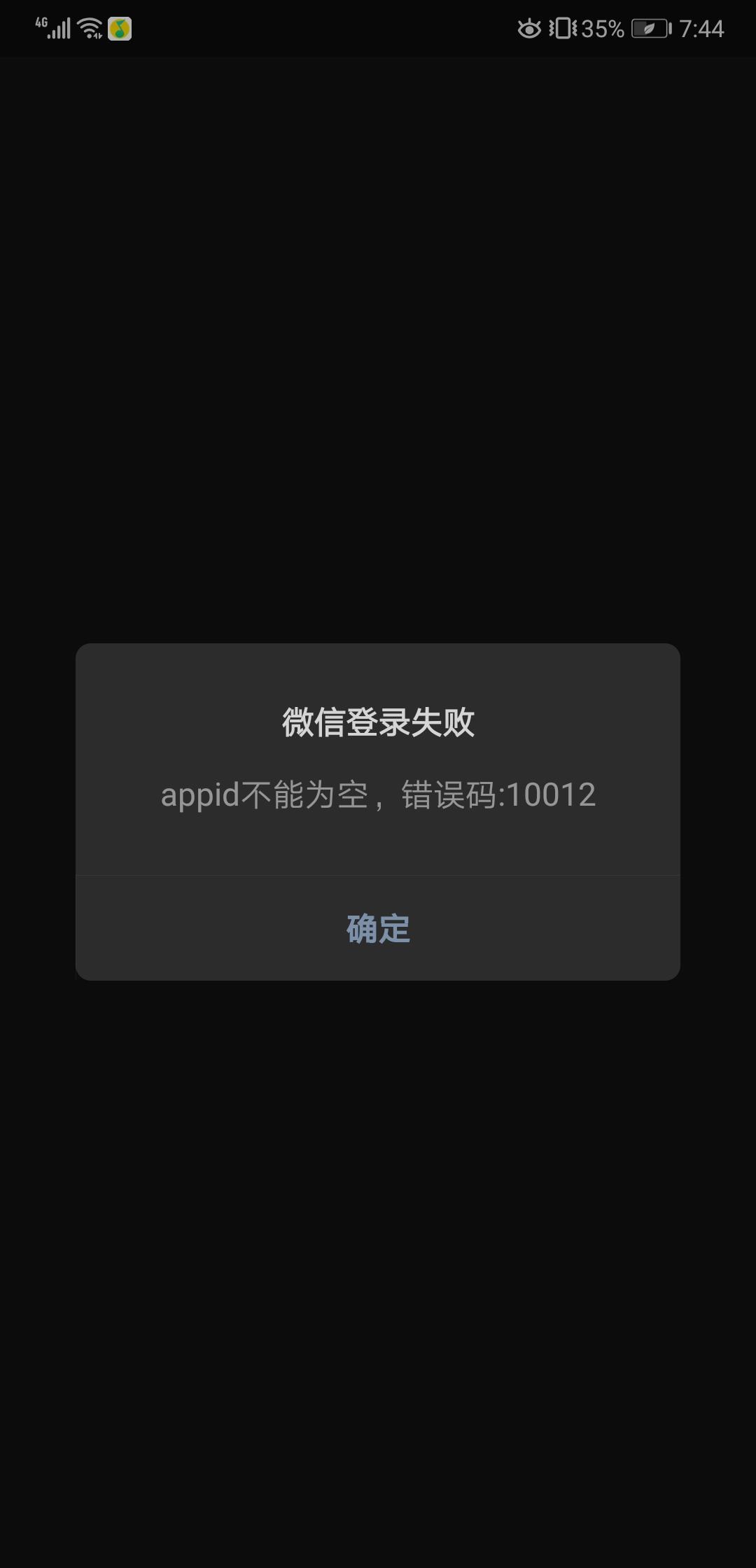Viewport: 756px width, 1568px height.
Task: Tap the divider line above 确定
Action: pos(378,874)
